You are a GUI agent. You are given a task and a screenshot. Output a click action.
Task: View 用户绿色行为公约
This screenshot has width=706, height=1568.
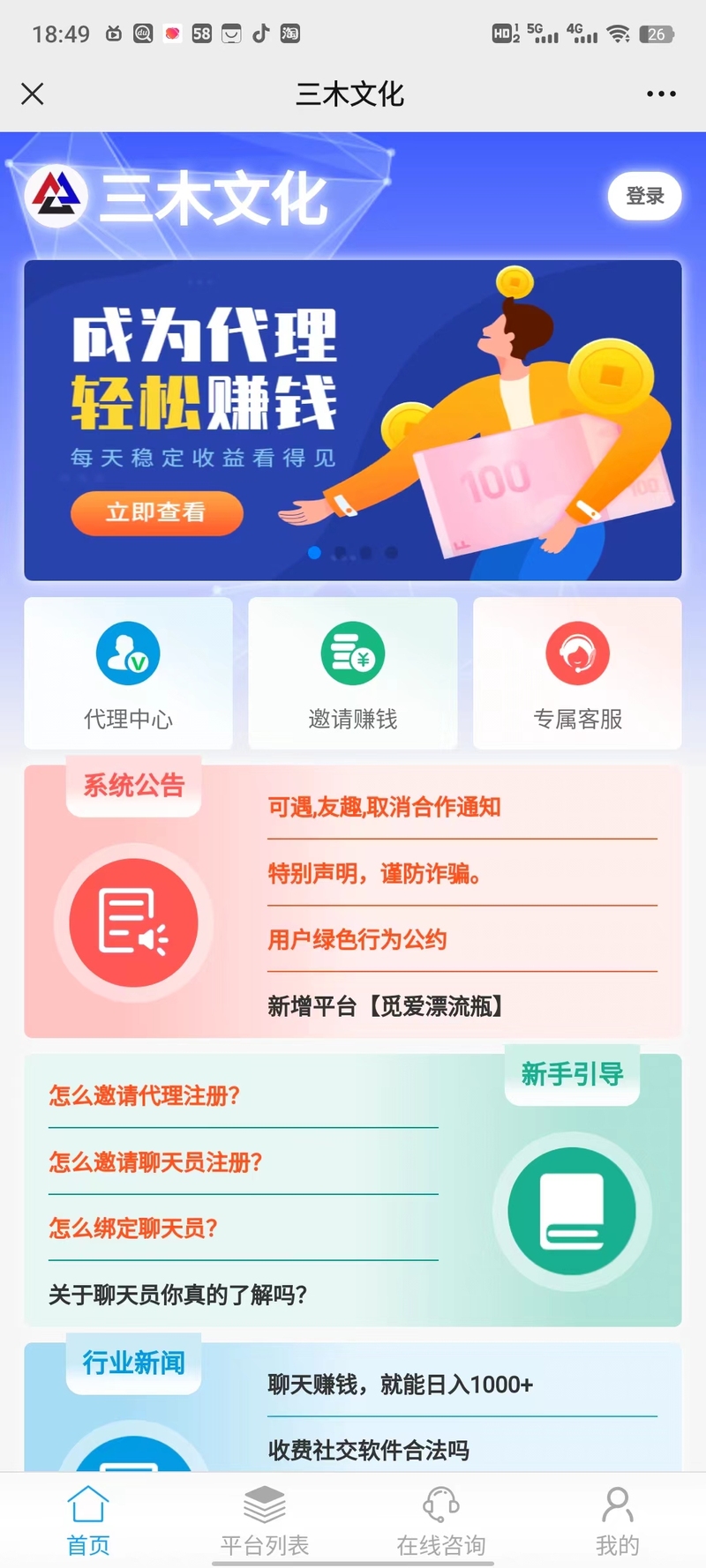[x=357, y=940]
